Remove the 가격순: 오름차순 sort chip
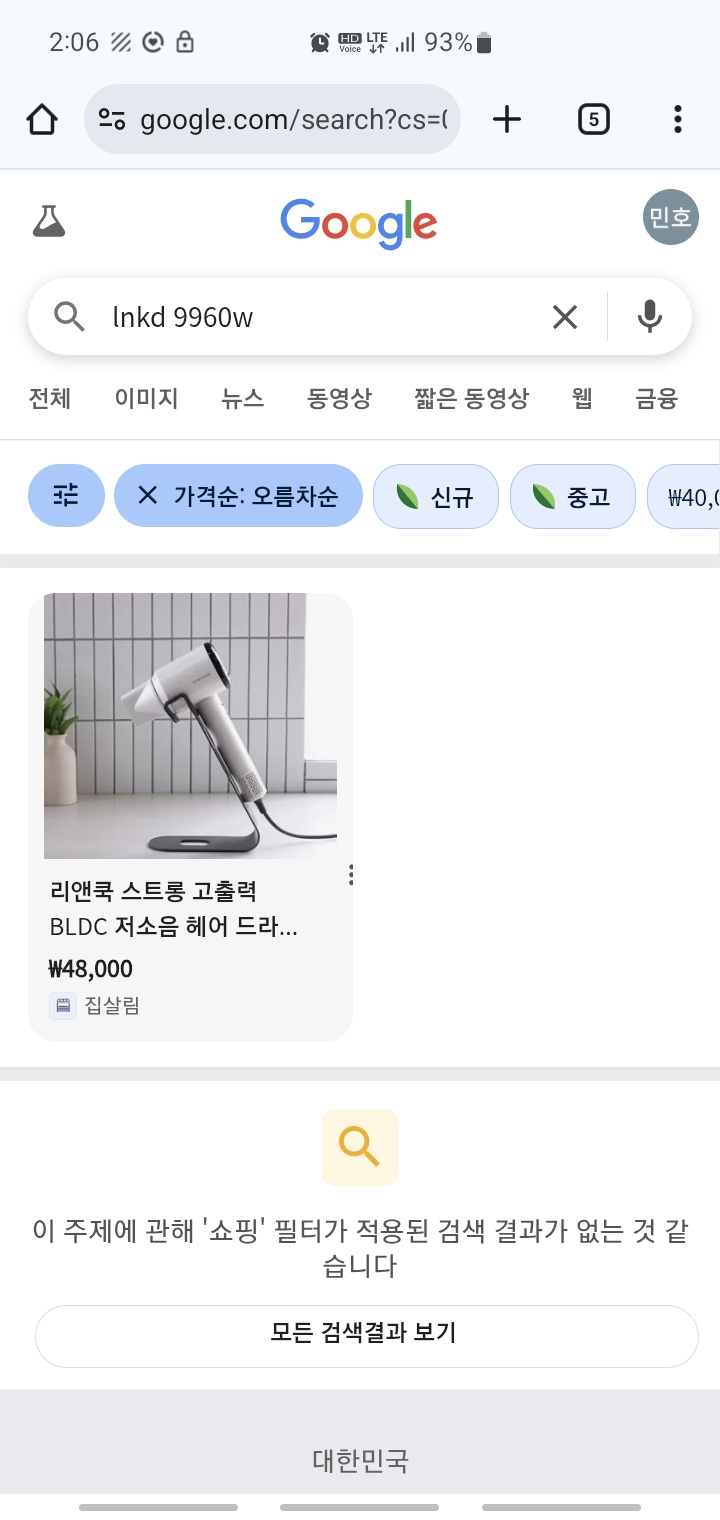This screenshot has width=720, height=1520. [x=238, y=495]
